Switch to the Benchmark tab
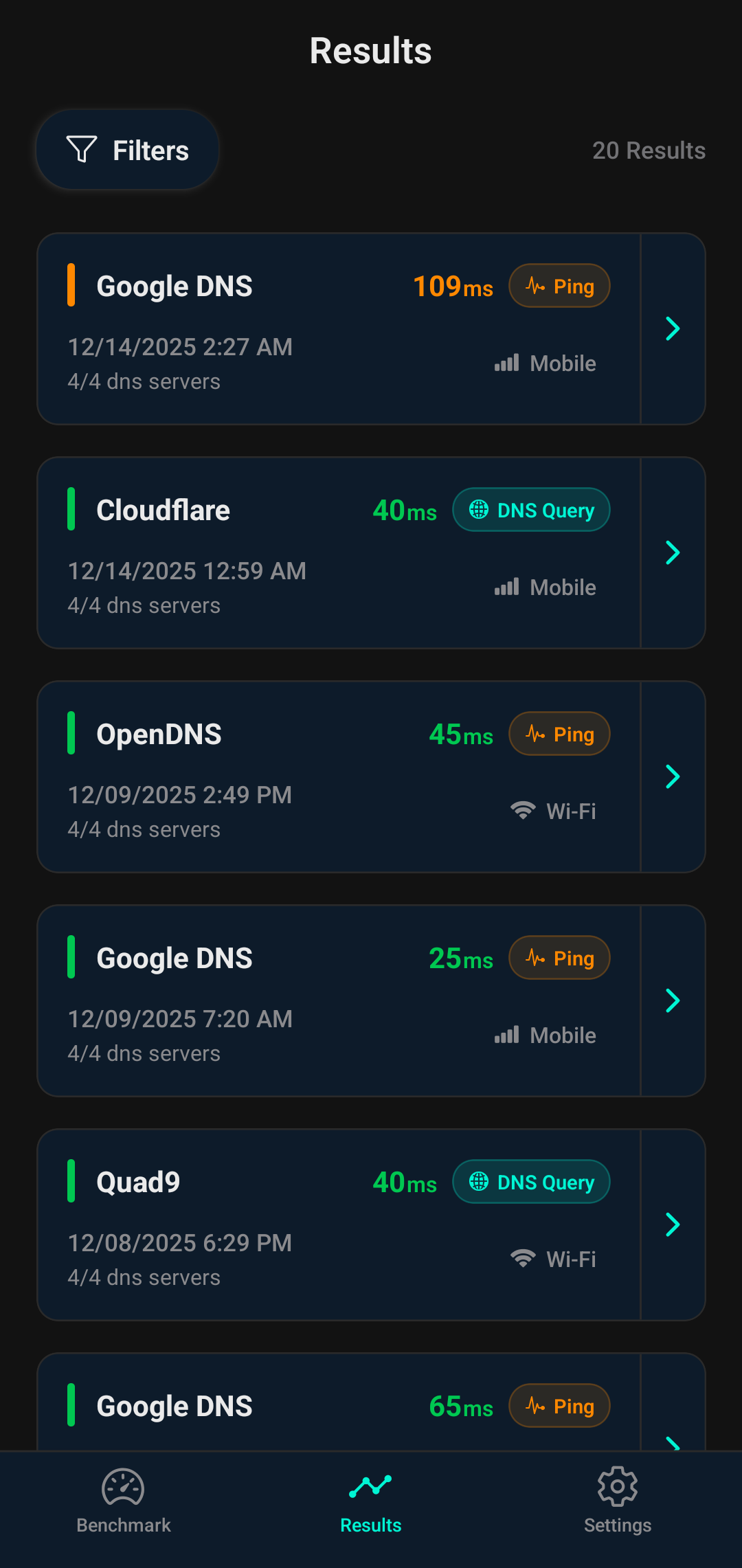This screenshot has width=742, height=1568. [124, 1505]
